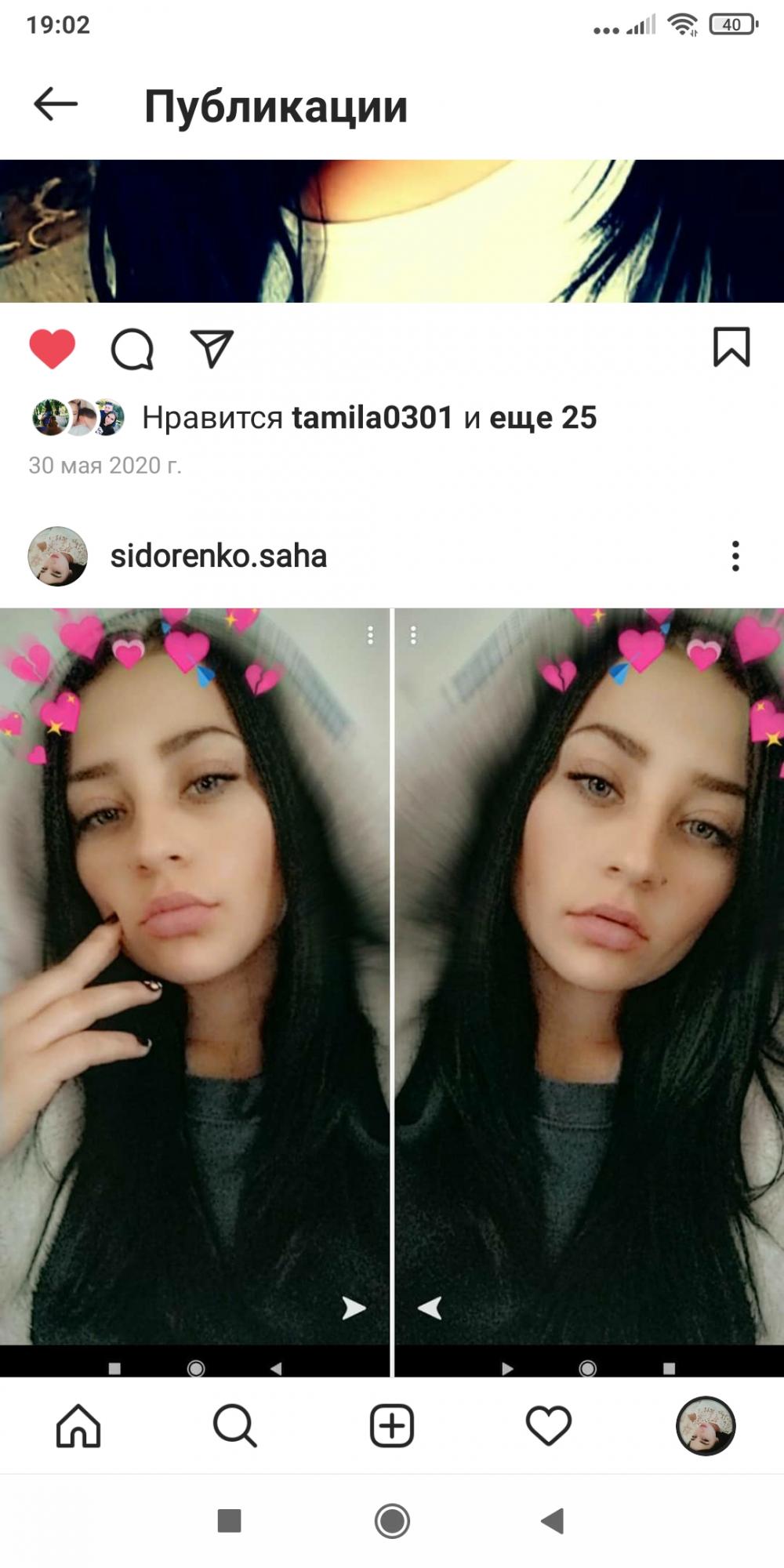Tap the system home button
Screen dimensions: 784x1568
coord(392,1522)
